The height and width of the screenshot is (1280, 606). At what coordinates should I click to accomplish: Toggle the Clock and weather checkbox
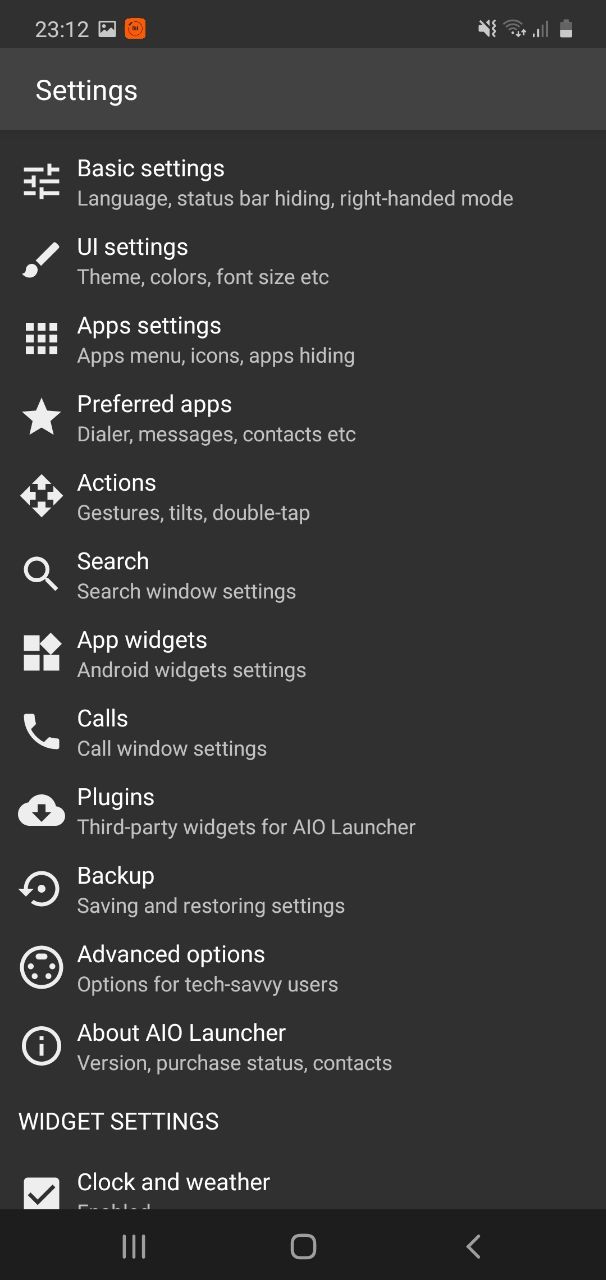point(41,1192)
